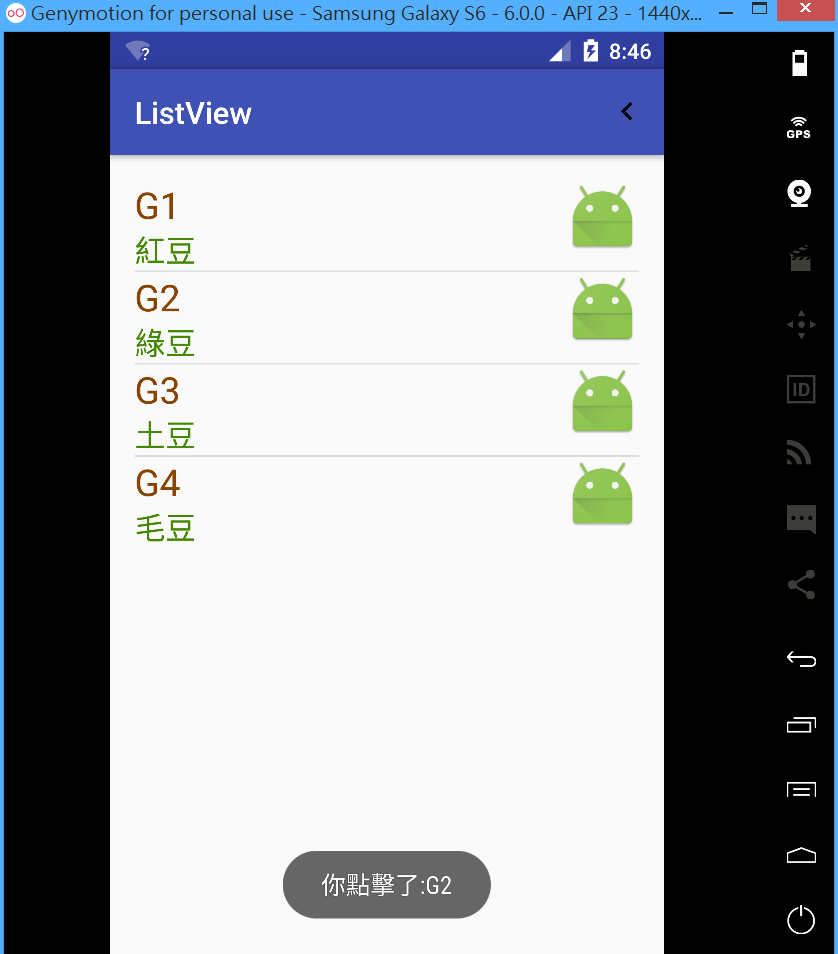Screen dimensions: 838x954
Task: Tap the toast showing 你點擊了:G2
Action: click(x=386, y=885)
